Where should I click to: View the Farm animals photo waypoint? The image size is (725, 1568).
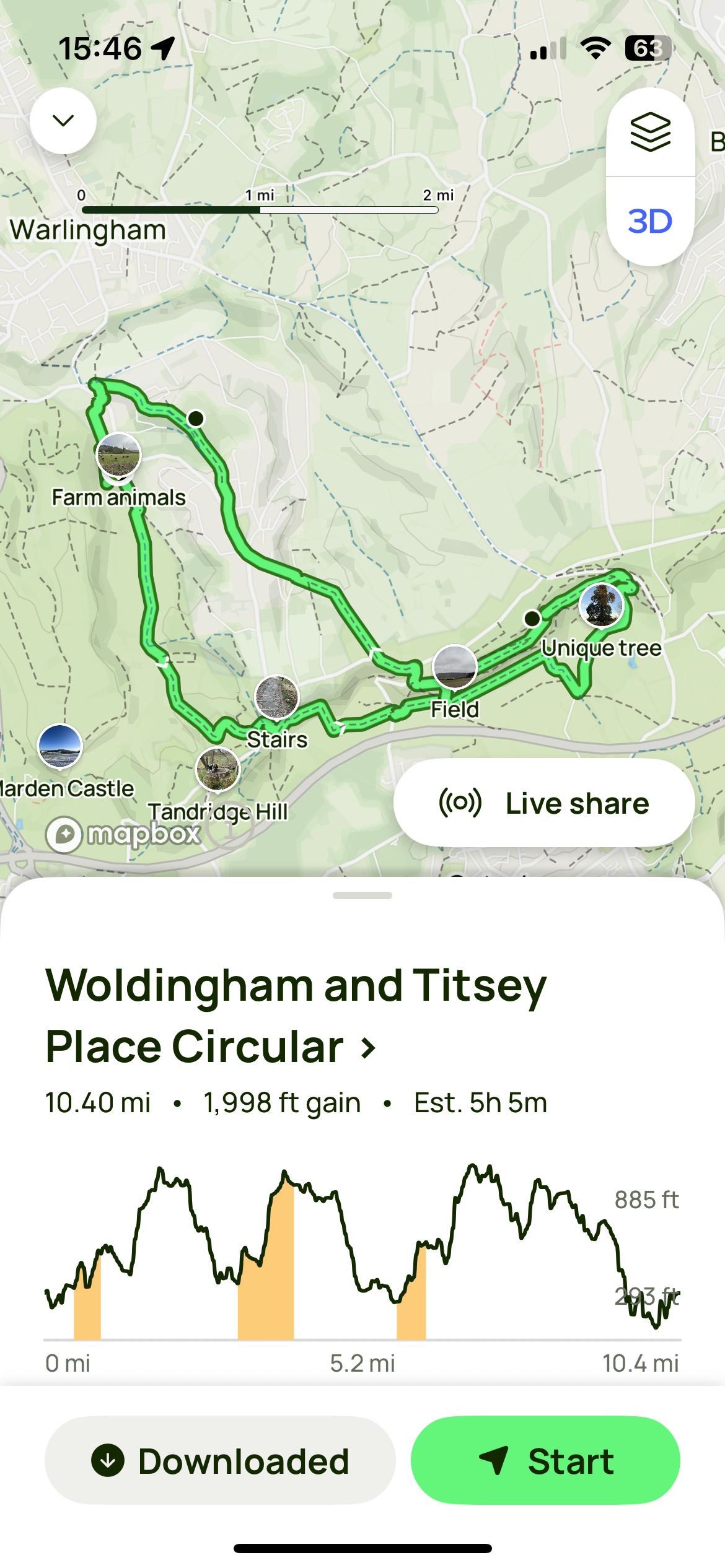coord(119,455)
